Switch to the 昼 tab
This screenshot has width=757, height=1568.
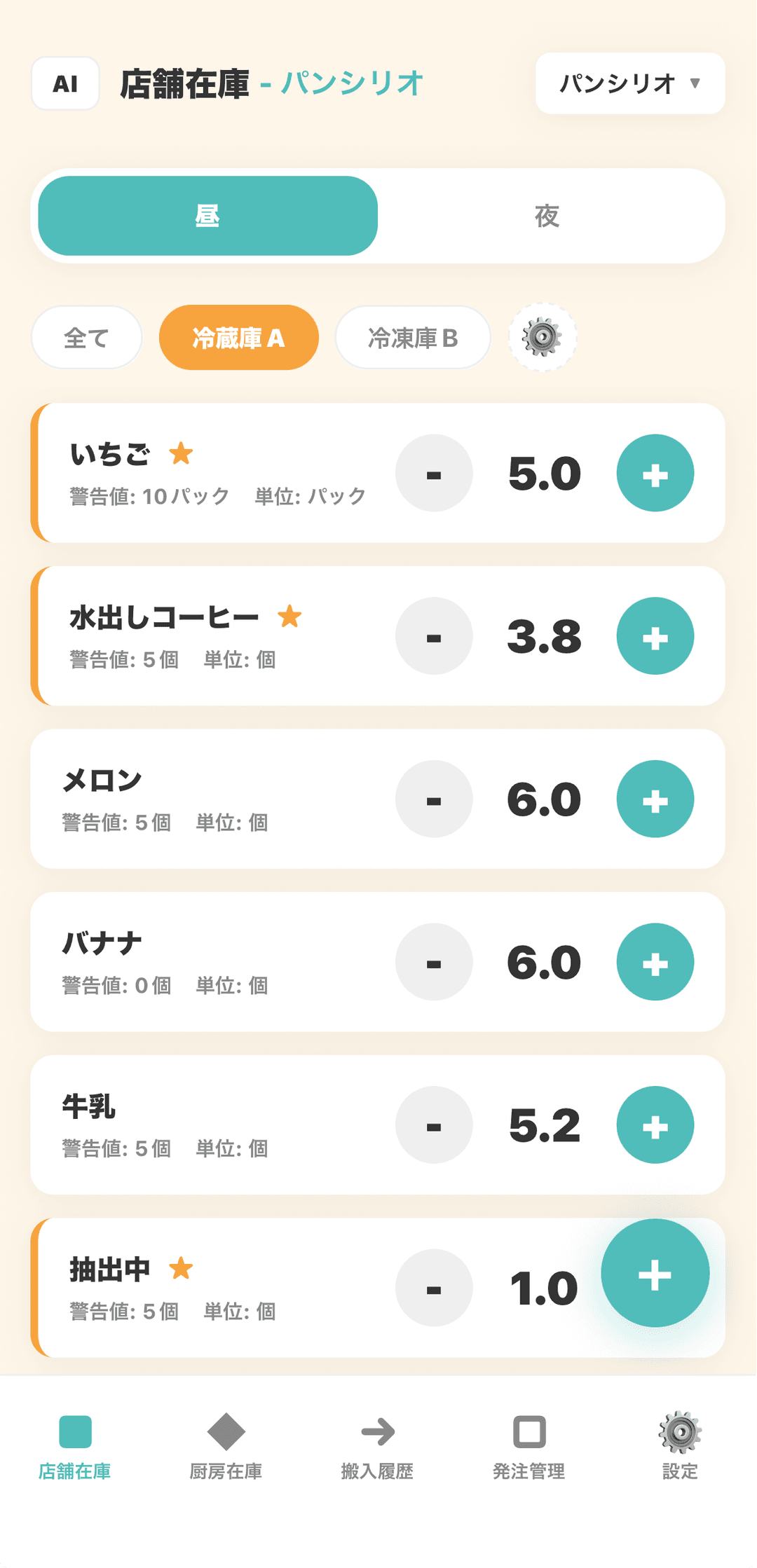(207, 216)
